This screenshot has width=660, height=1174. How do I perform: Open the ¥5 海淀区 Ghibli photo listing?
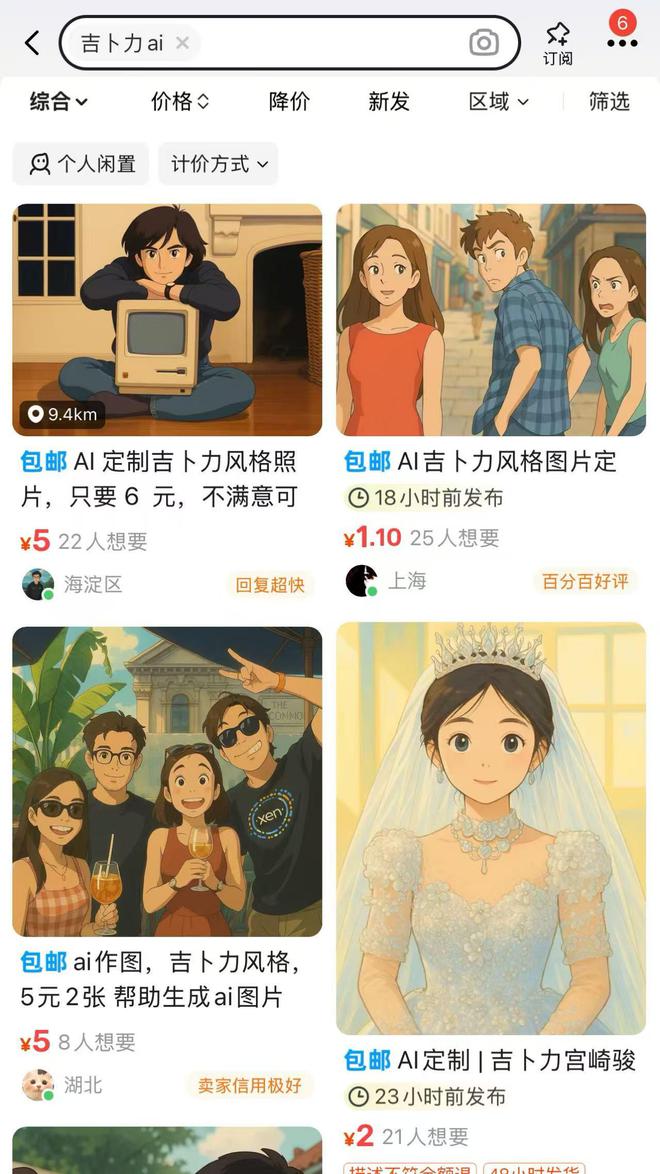167,320
